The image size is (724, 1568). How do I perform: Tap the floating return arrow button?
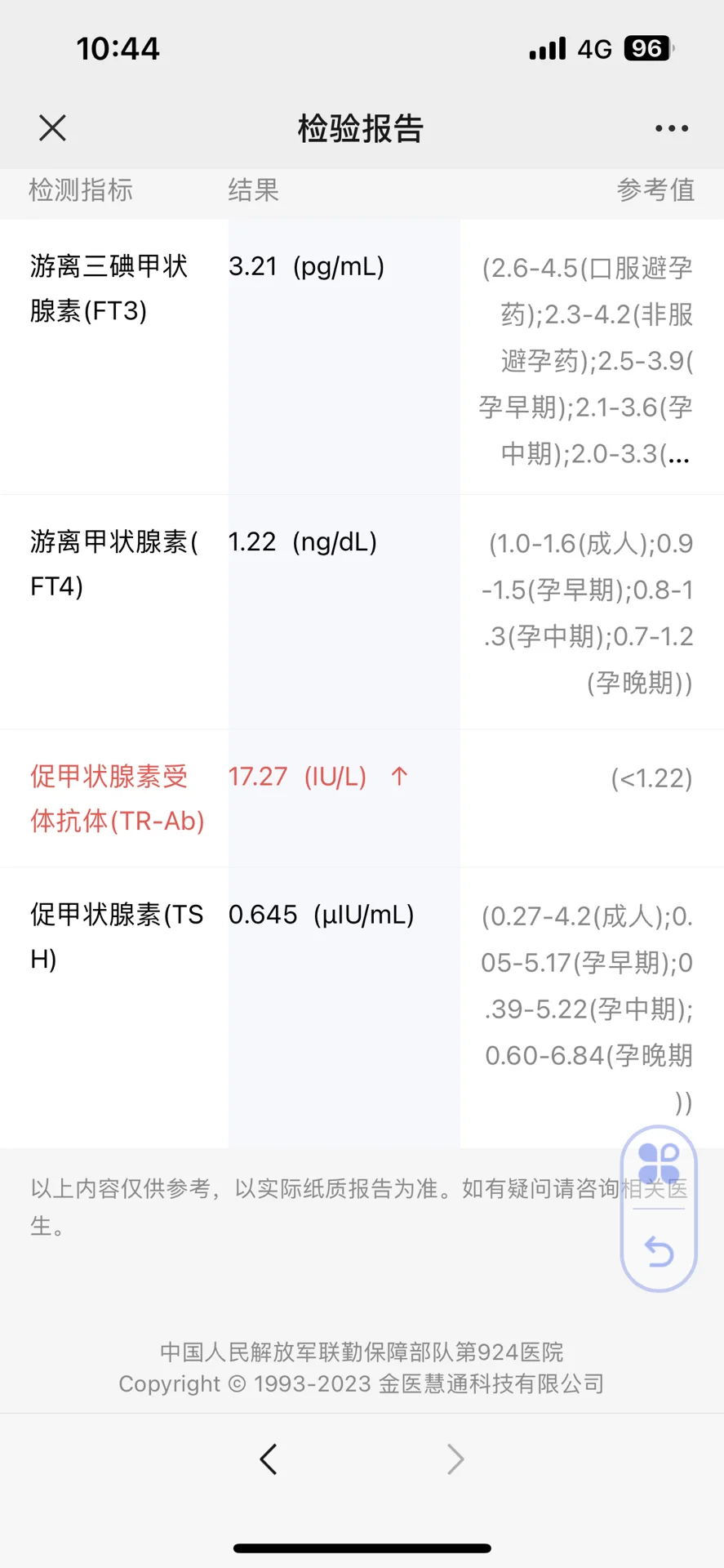coord(659,1250)
